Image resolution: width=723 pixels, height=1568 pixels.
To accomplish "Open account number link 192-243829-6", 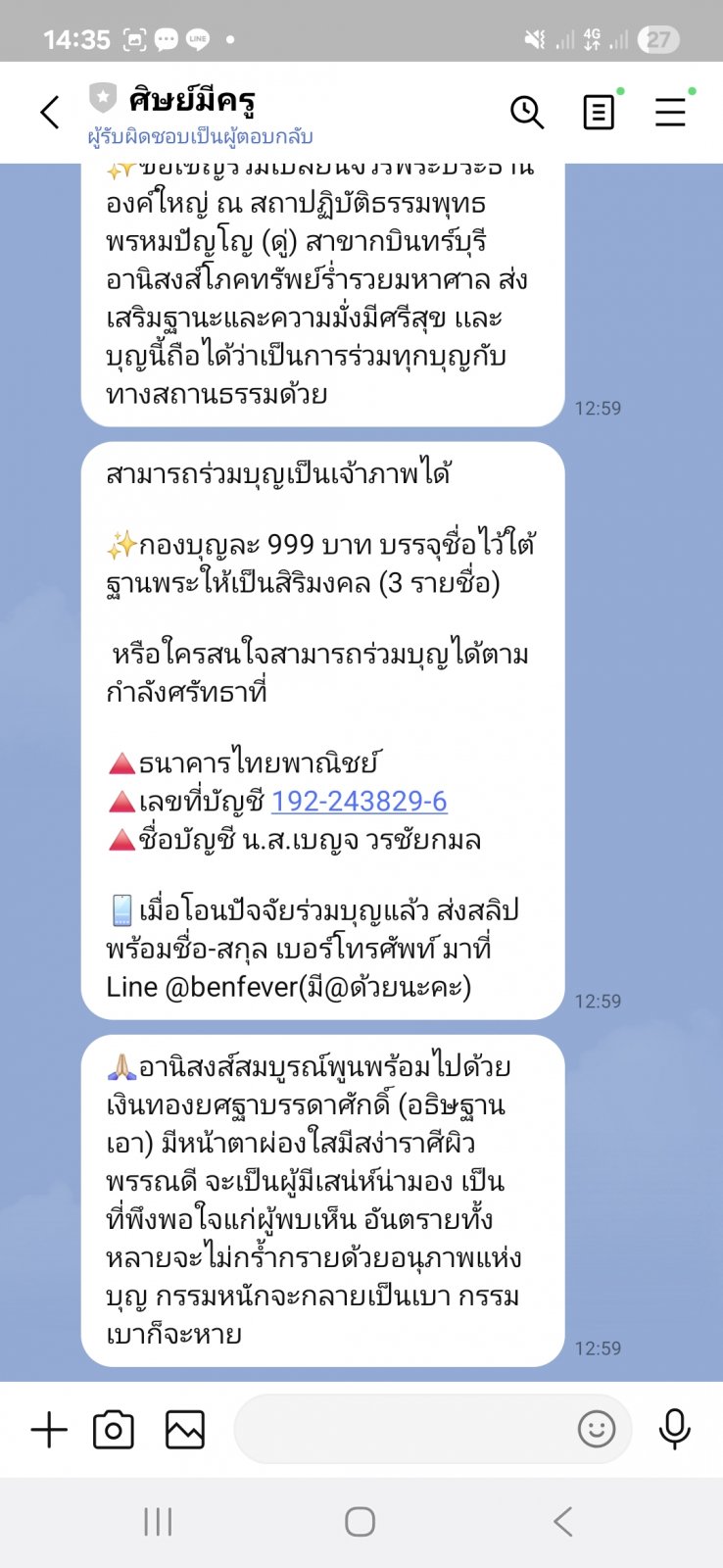I will (x=359, y=801).
